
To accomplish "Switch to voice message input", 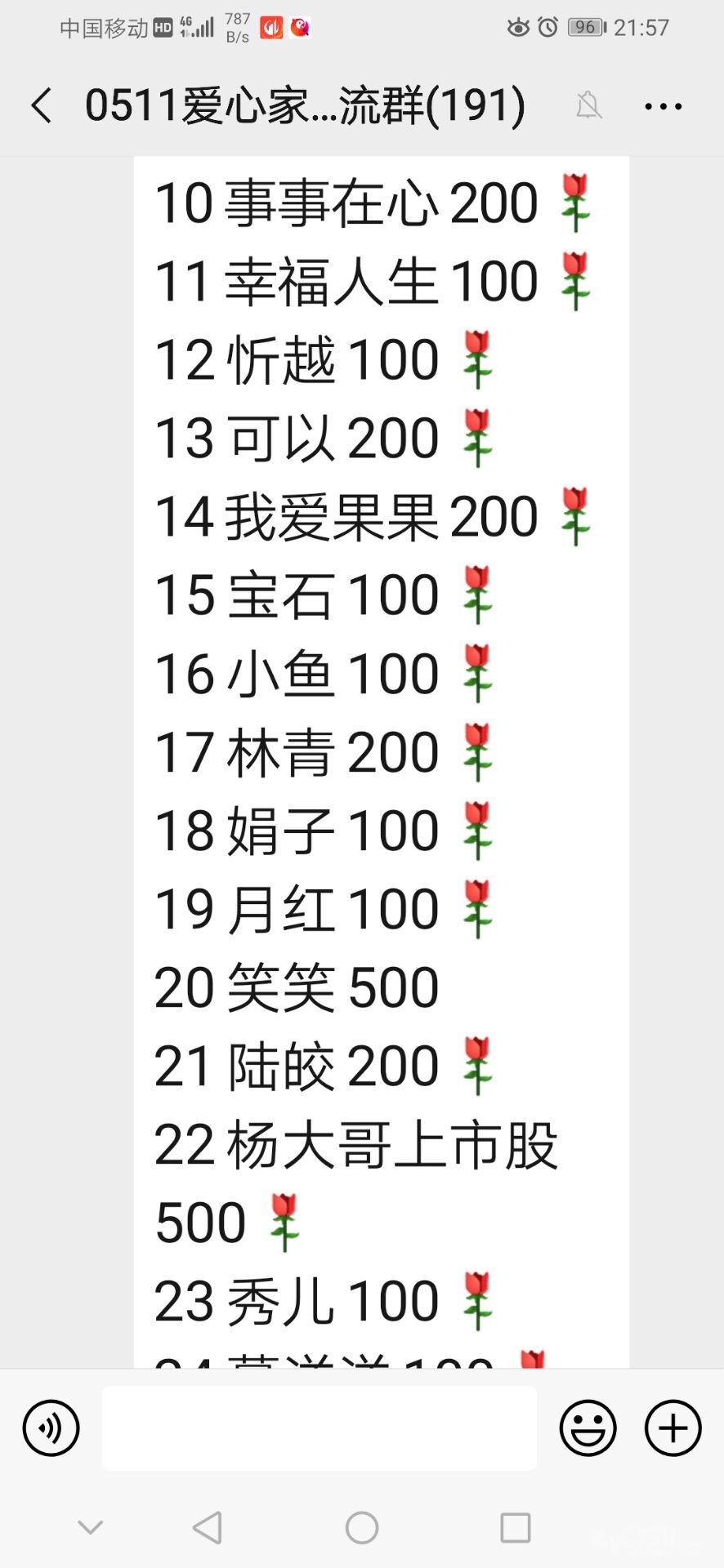I will [x=51, y=1428].
